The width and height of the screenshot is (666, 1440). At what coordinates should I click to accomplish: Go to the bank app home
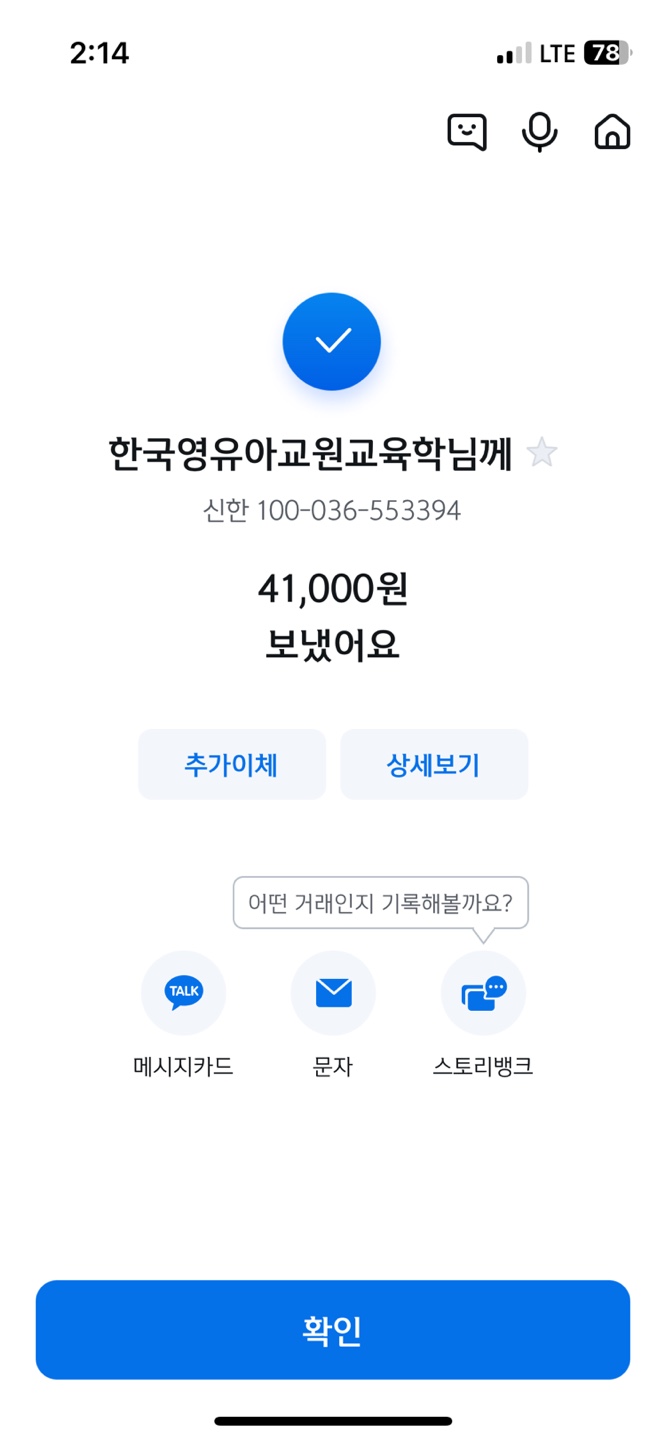click(612, 131)
